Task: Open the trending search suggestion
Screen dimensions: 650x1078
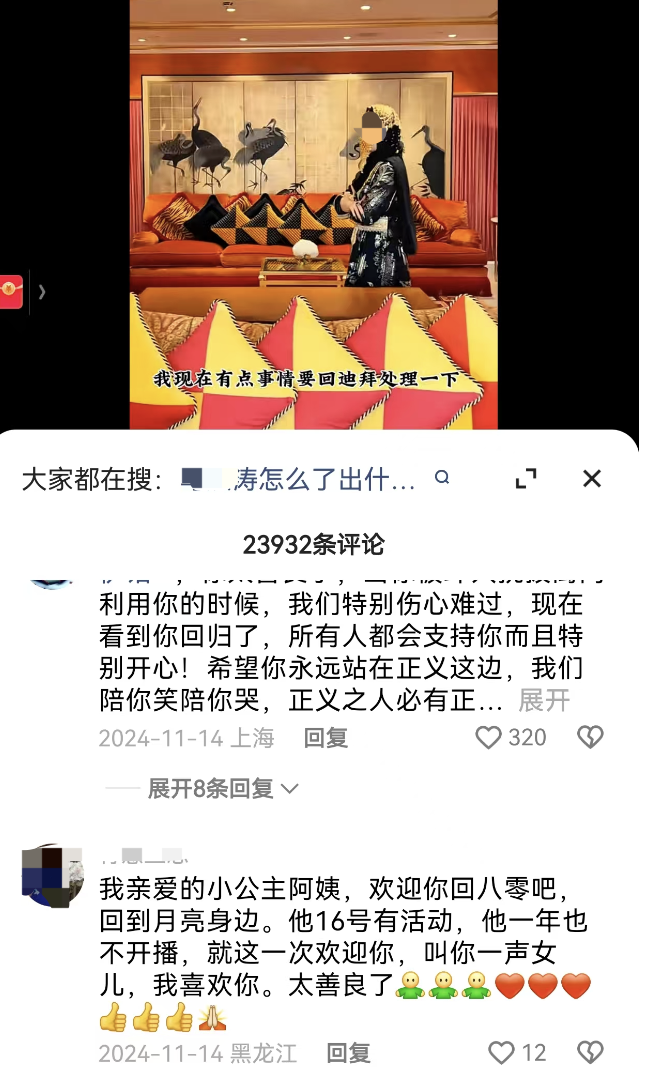Action: (300, 480)
